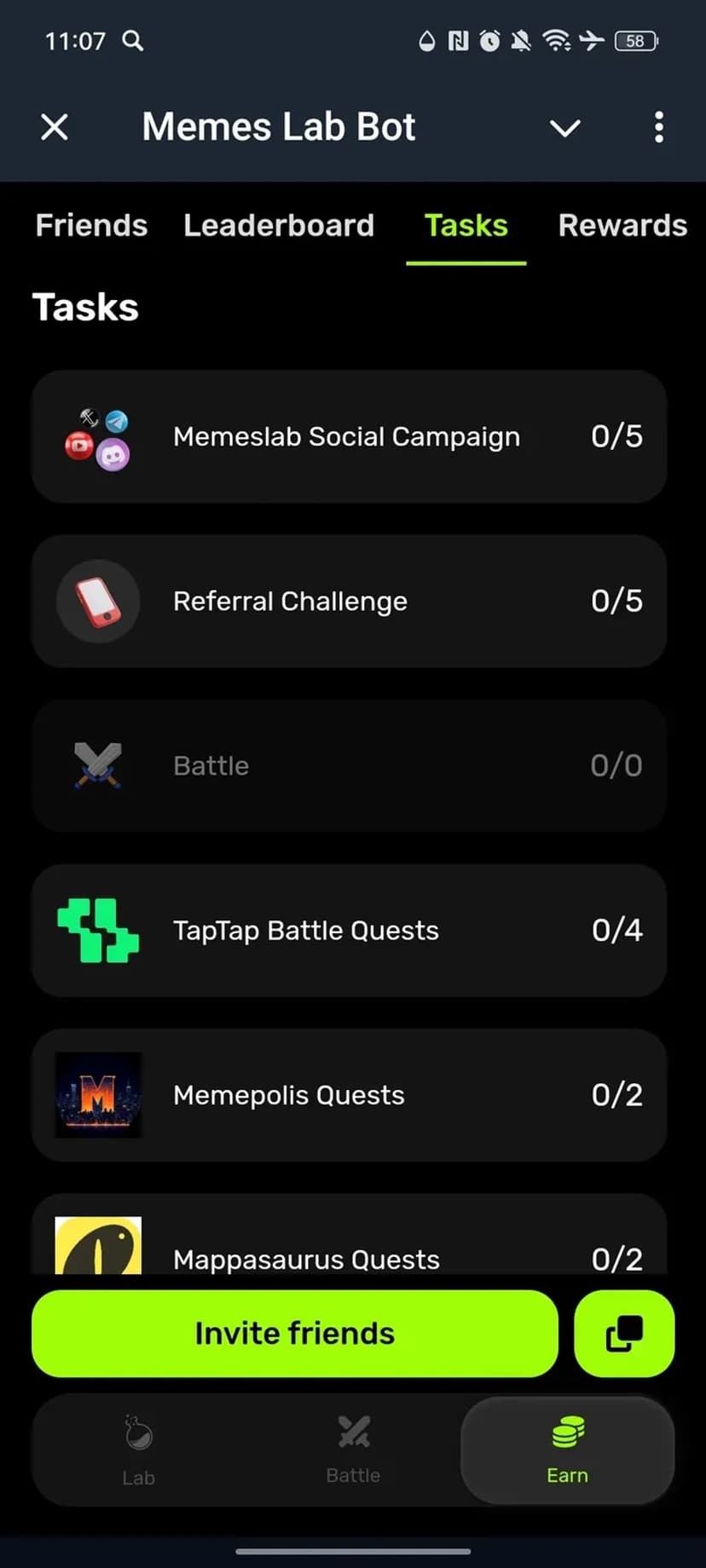Open the Referral Challenge task
The height and width of the screenshot is (1568, 706).
[349, 601]
